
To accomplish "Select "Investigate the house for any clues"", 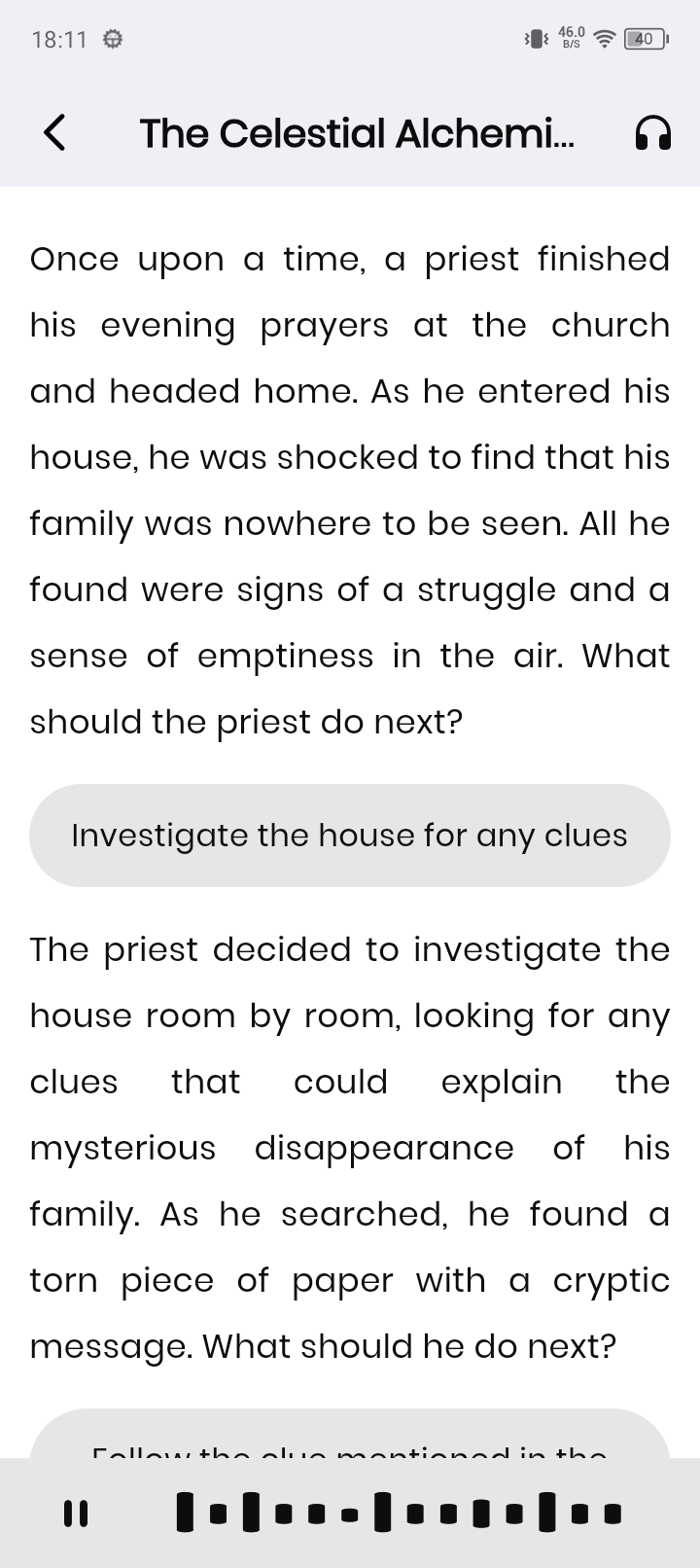I will (350, 836).
